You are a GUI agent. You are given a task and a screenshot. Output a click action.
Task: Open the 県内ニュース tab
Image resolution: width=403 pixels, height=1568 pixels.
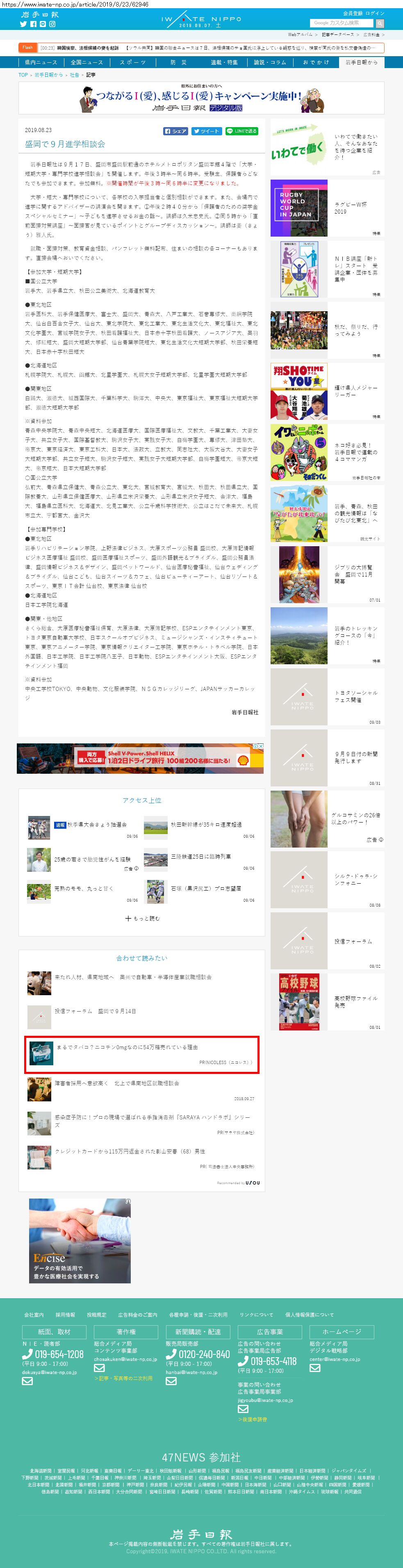pyautogui.click(x=41, y=62)
